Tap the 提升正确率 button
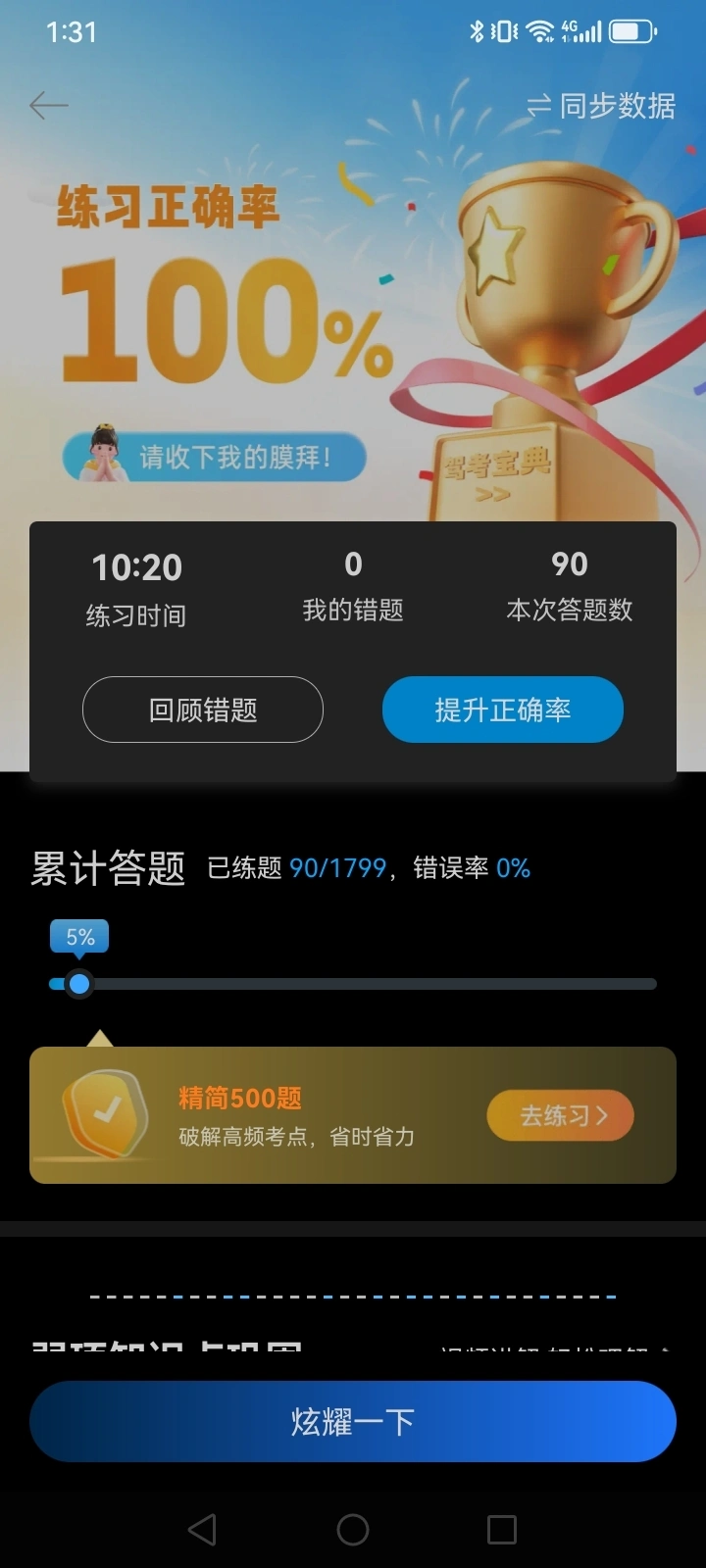The image size is (706, 1568). 502,710
